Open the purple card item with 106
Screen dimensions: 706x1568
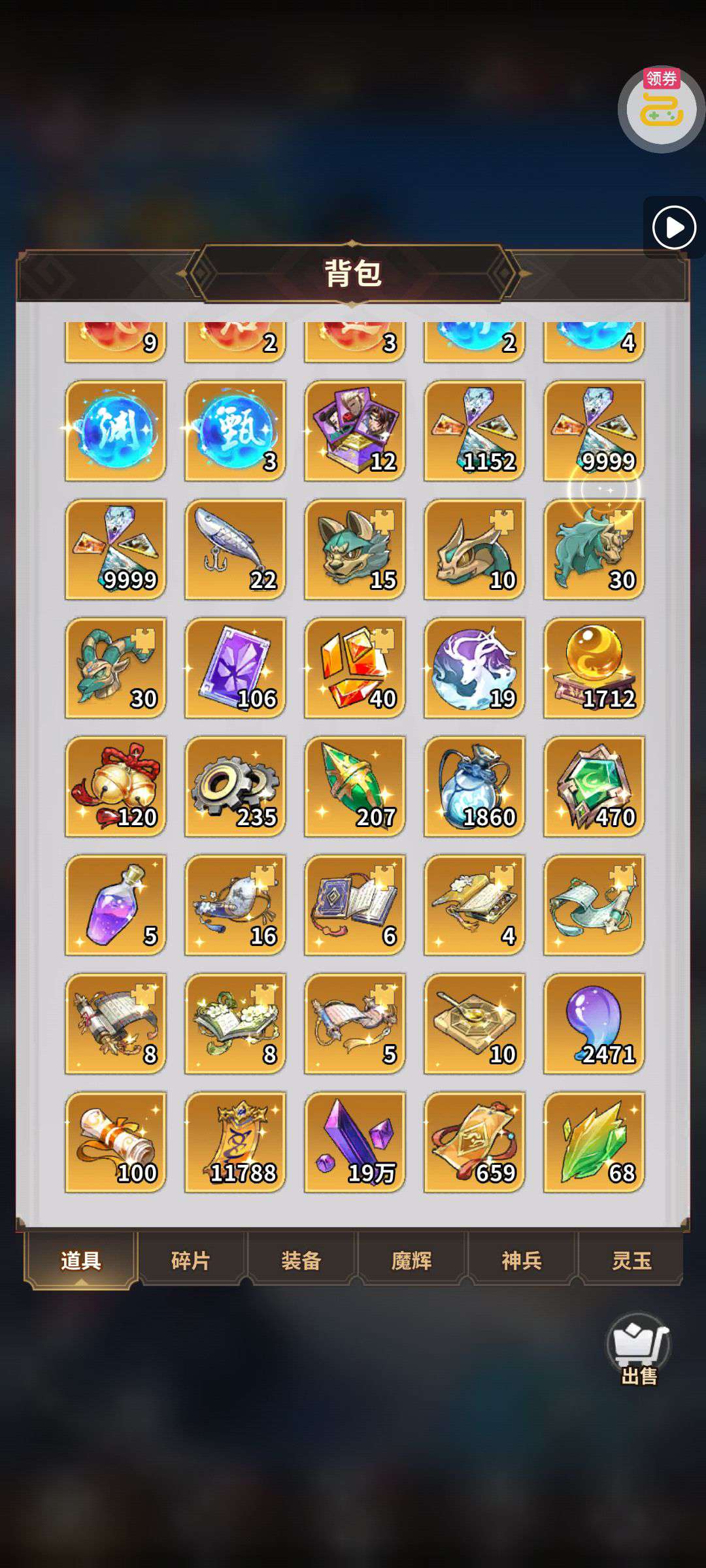pyautogui.click(x=235, y=668)
